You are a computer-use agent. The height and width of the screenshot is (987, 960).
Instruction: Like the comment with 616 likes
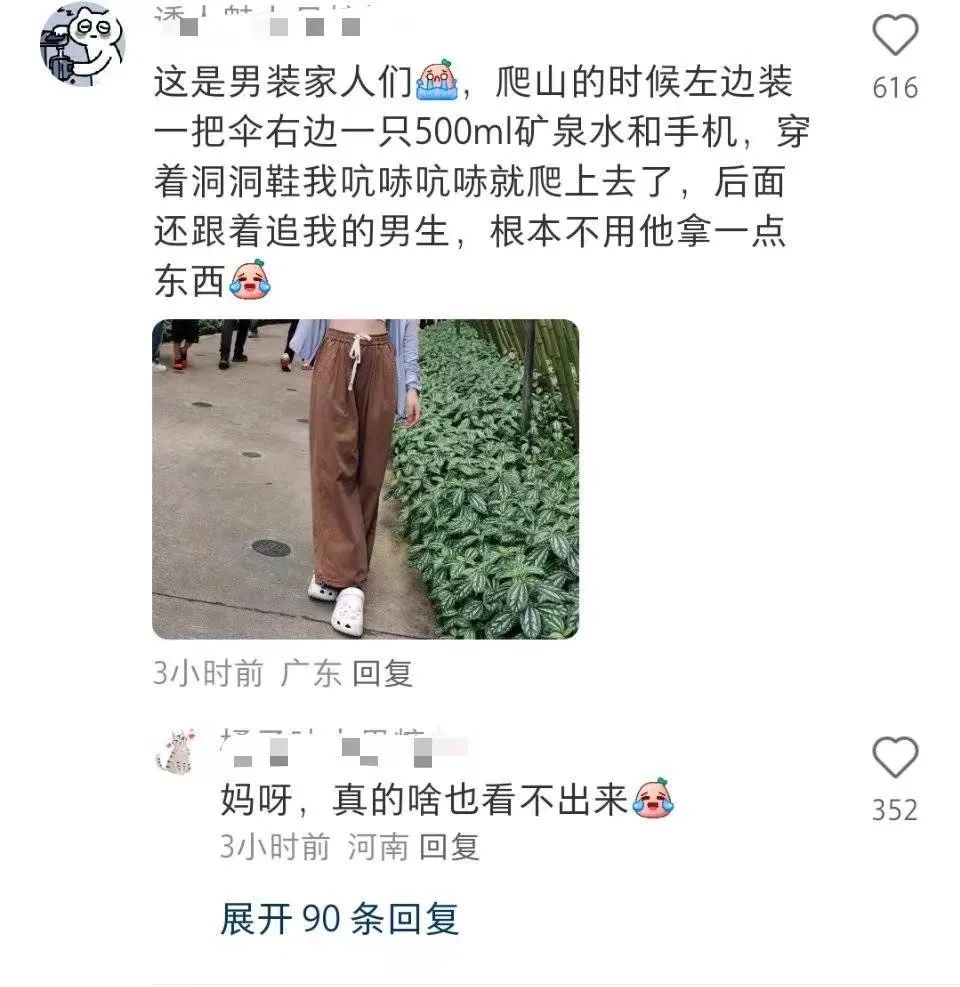(895, 38)
